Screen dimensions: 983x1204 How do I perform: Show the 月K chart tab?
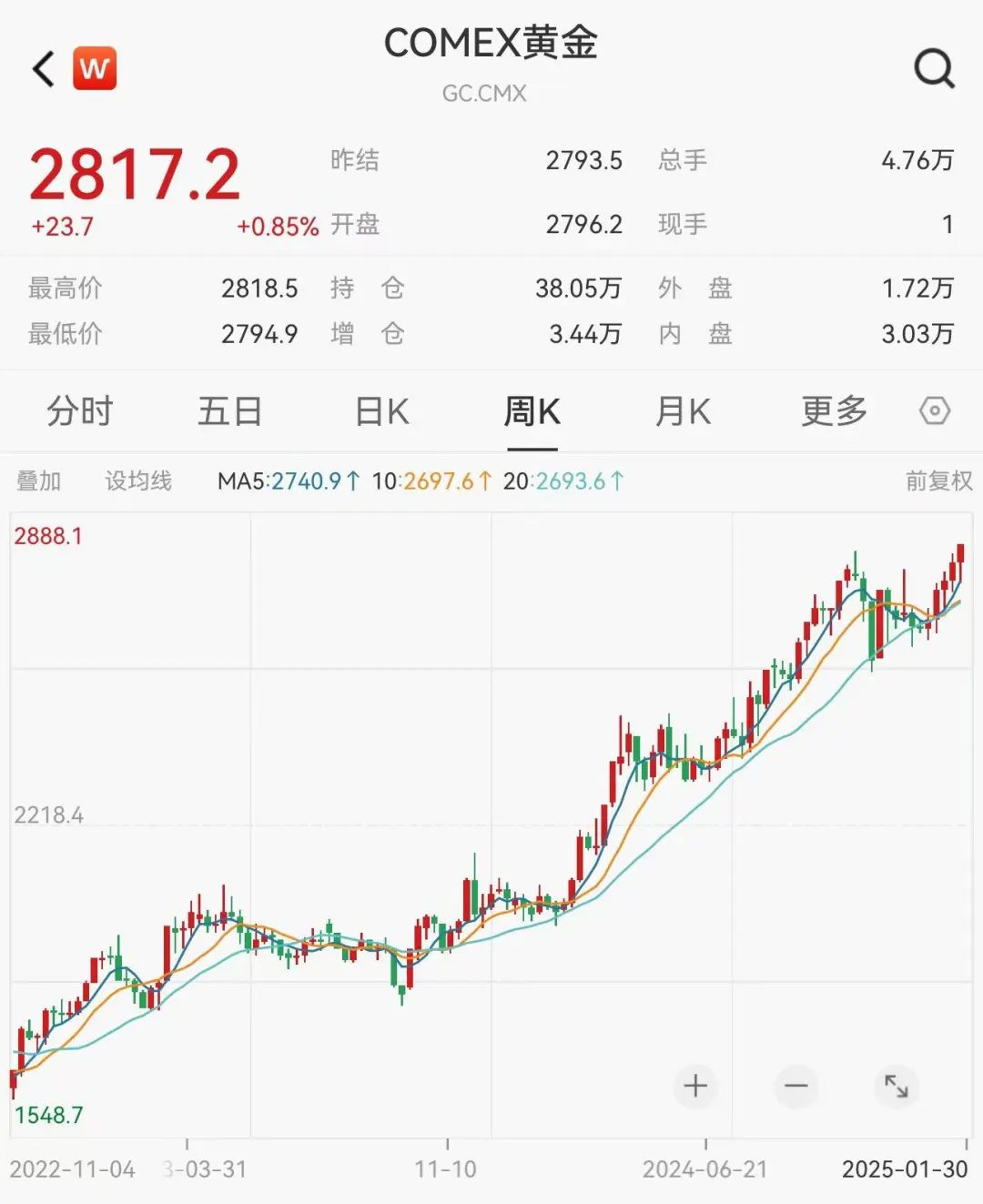pos(683,411)
